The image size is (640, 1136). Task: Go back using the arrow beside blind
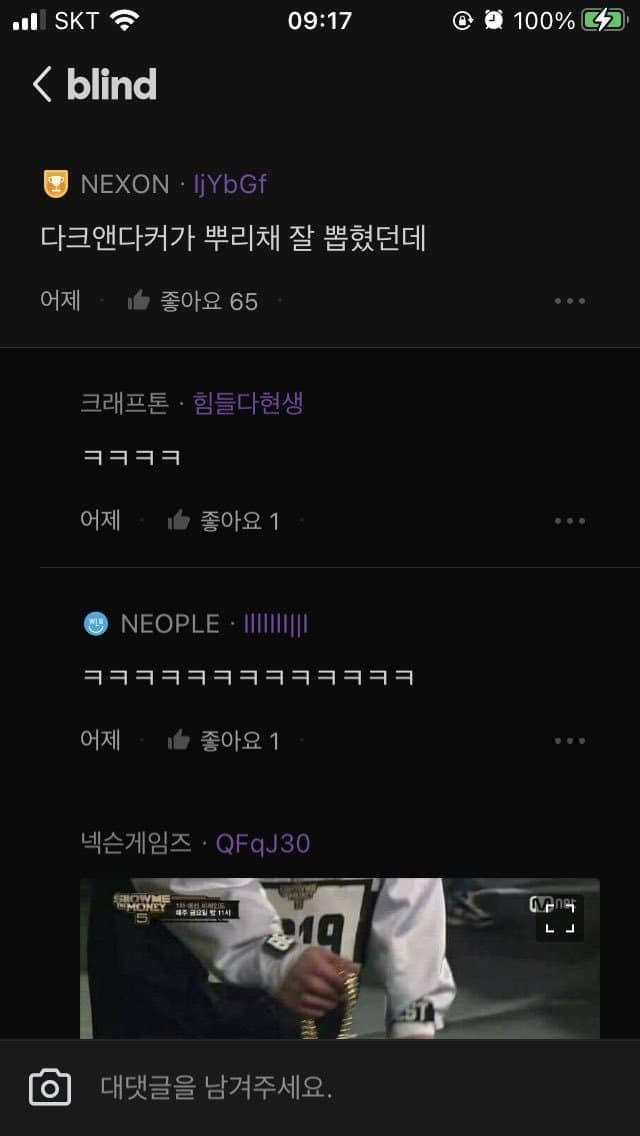pyautogui.click(x=42, y=85)
